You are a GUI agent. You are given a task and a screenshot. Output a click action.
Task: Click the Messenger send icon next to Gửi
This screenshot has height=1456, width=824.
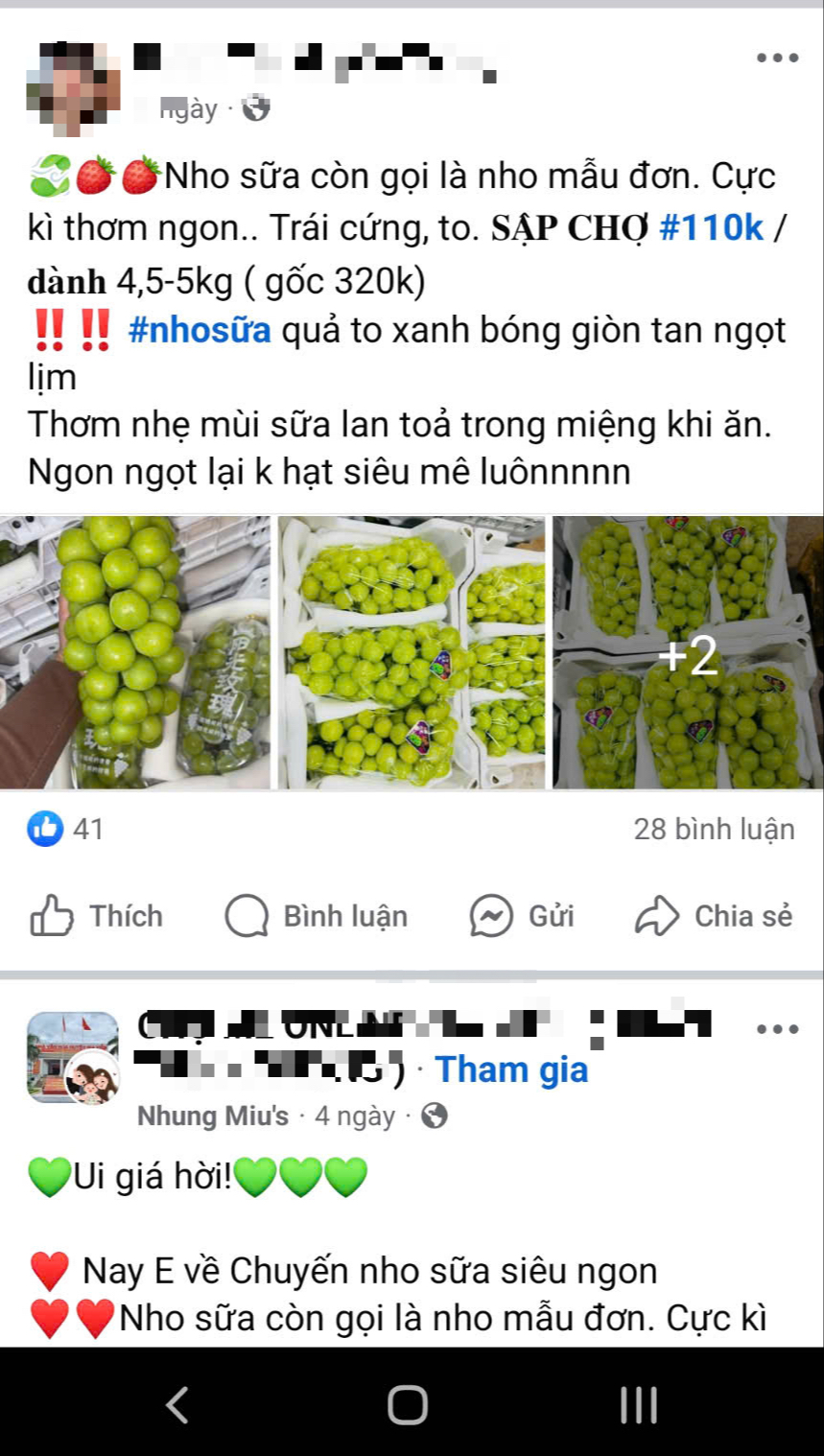(489, 915)
